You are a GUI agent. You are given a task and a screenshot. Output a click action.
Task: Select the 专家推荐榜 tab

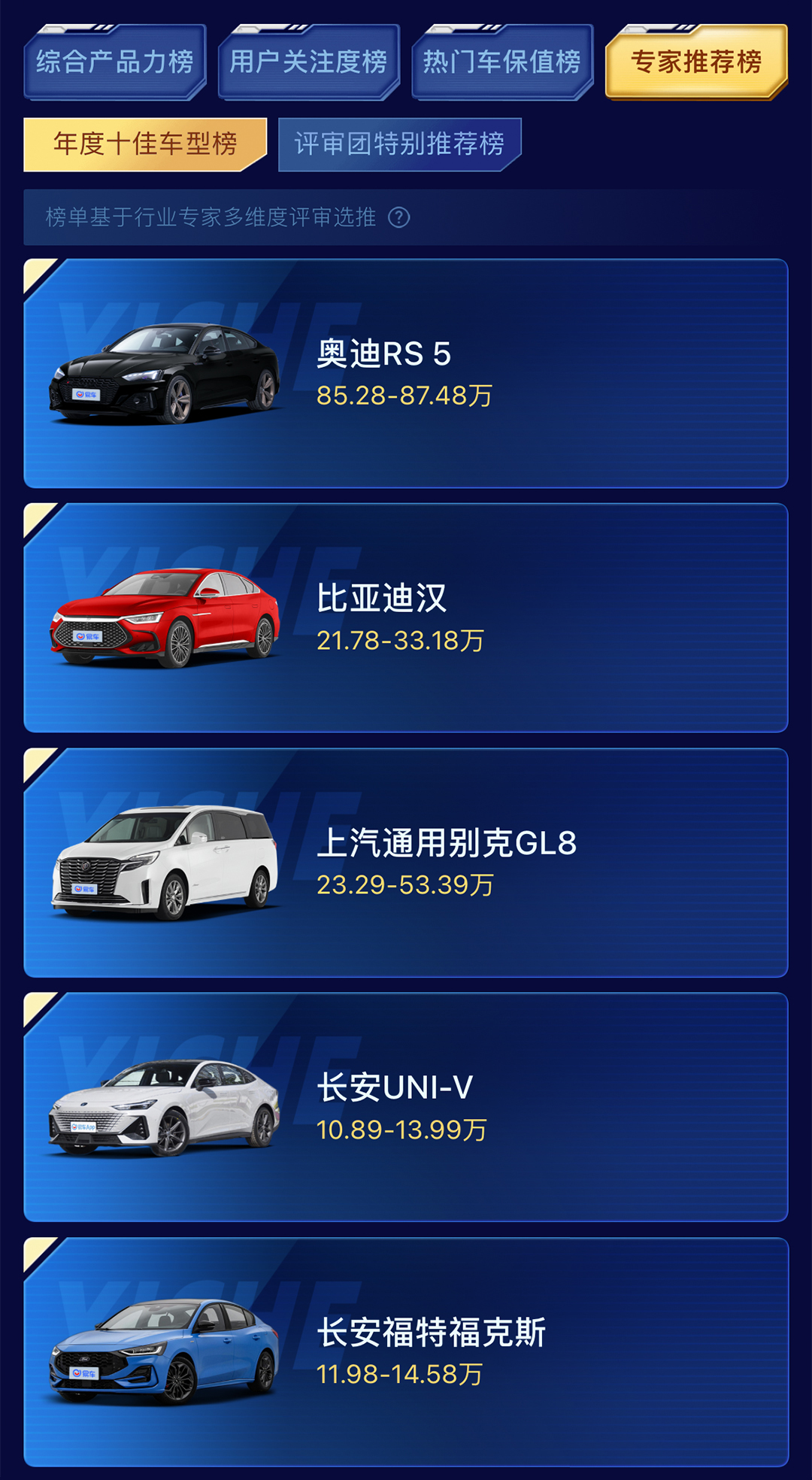pos(696,62)
